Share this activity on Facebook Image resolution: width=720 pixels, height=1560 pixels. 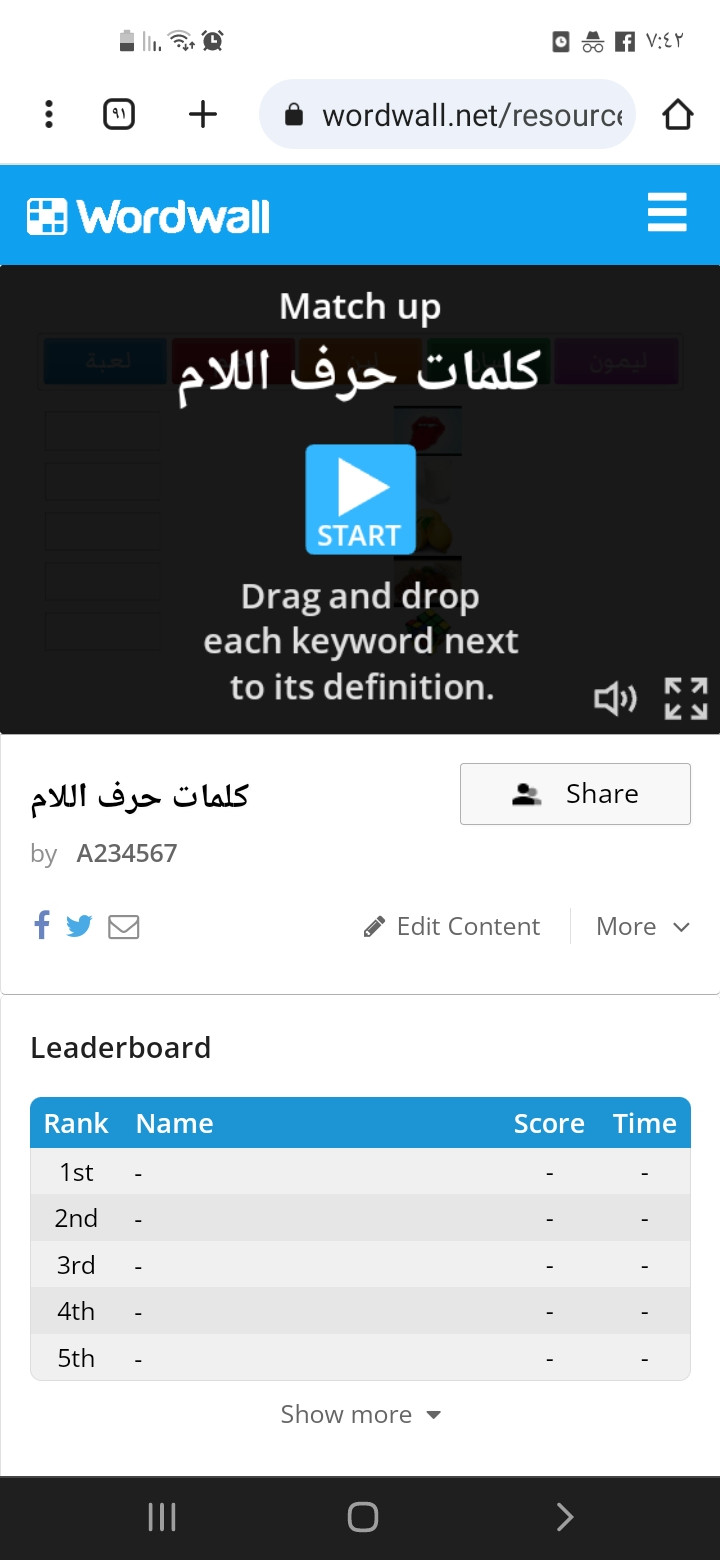42,926
